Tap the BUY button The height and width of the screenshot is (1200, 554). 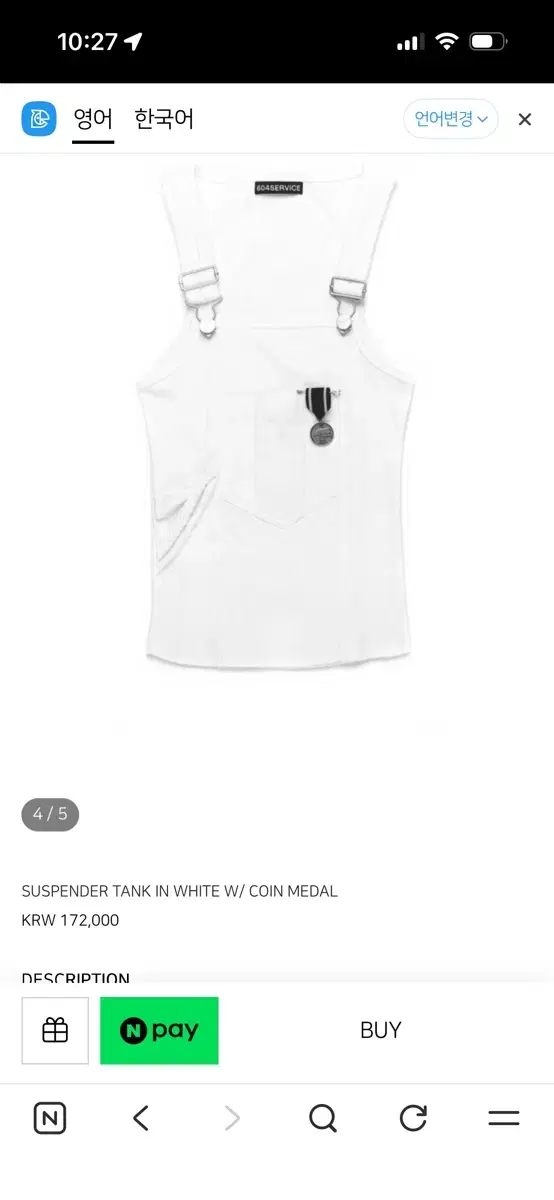(381, 1030)
